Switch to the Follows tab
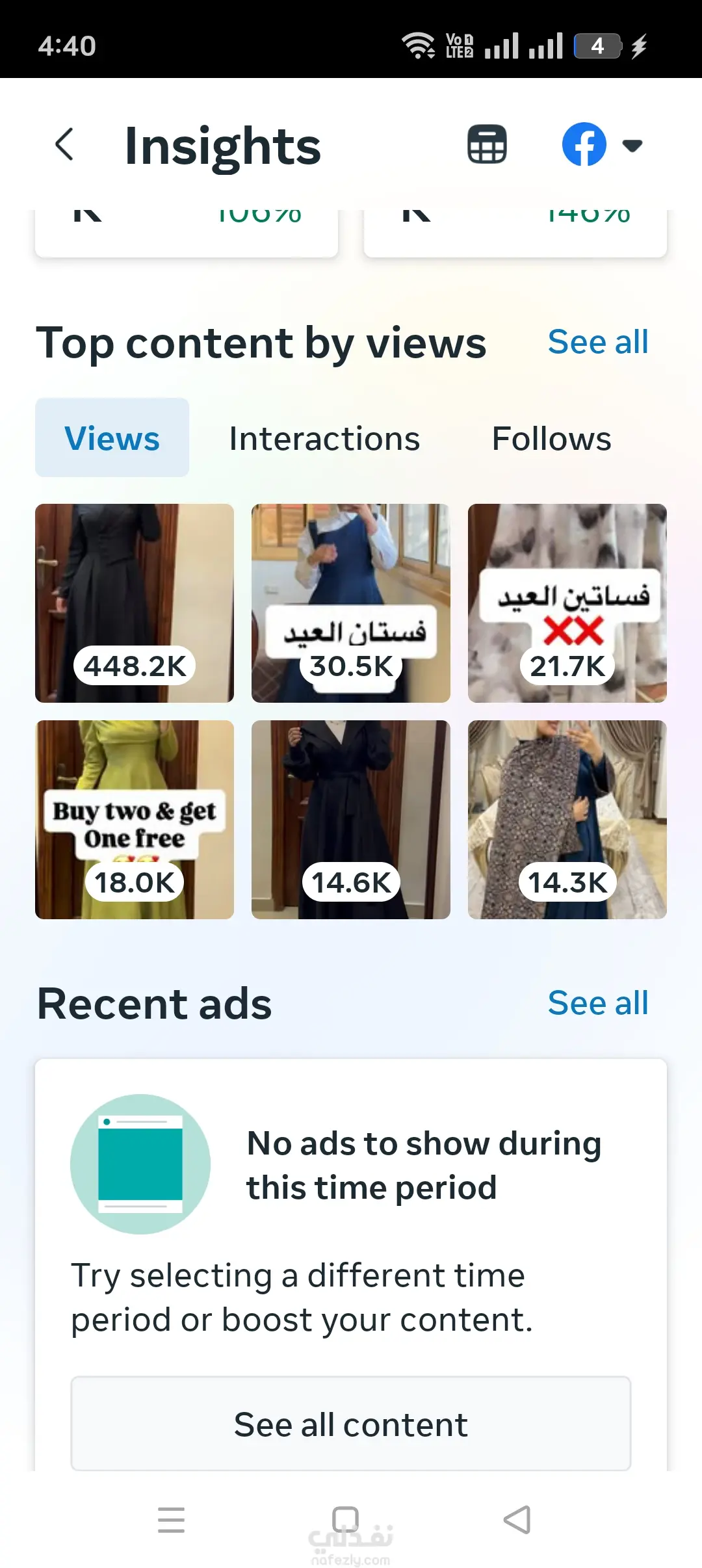Viewport: 702px width, 1568px height. [551, 438]
